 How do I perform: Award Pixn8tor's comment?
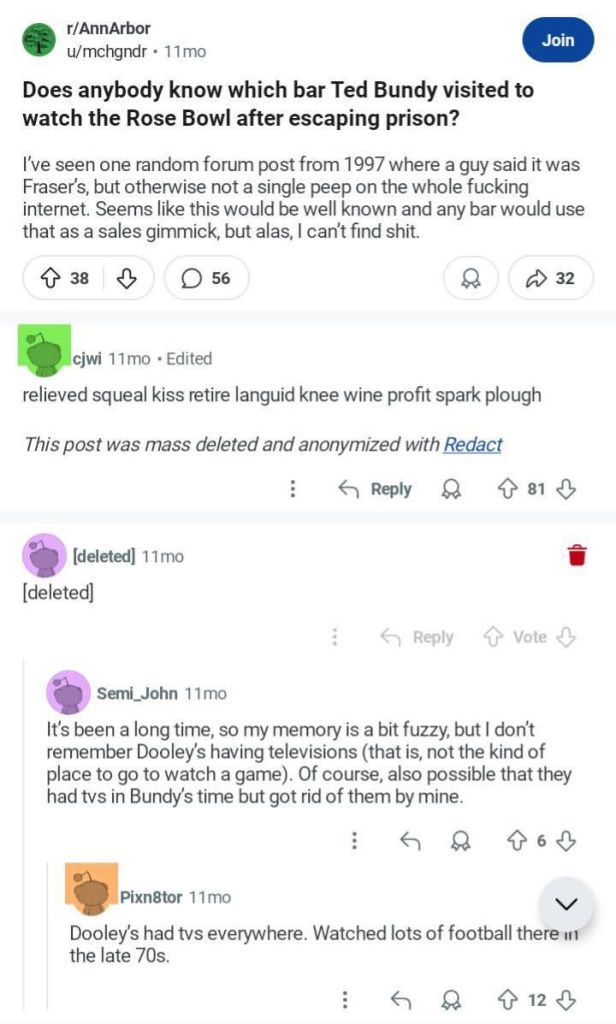pos(452,999)
